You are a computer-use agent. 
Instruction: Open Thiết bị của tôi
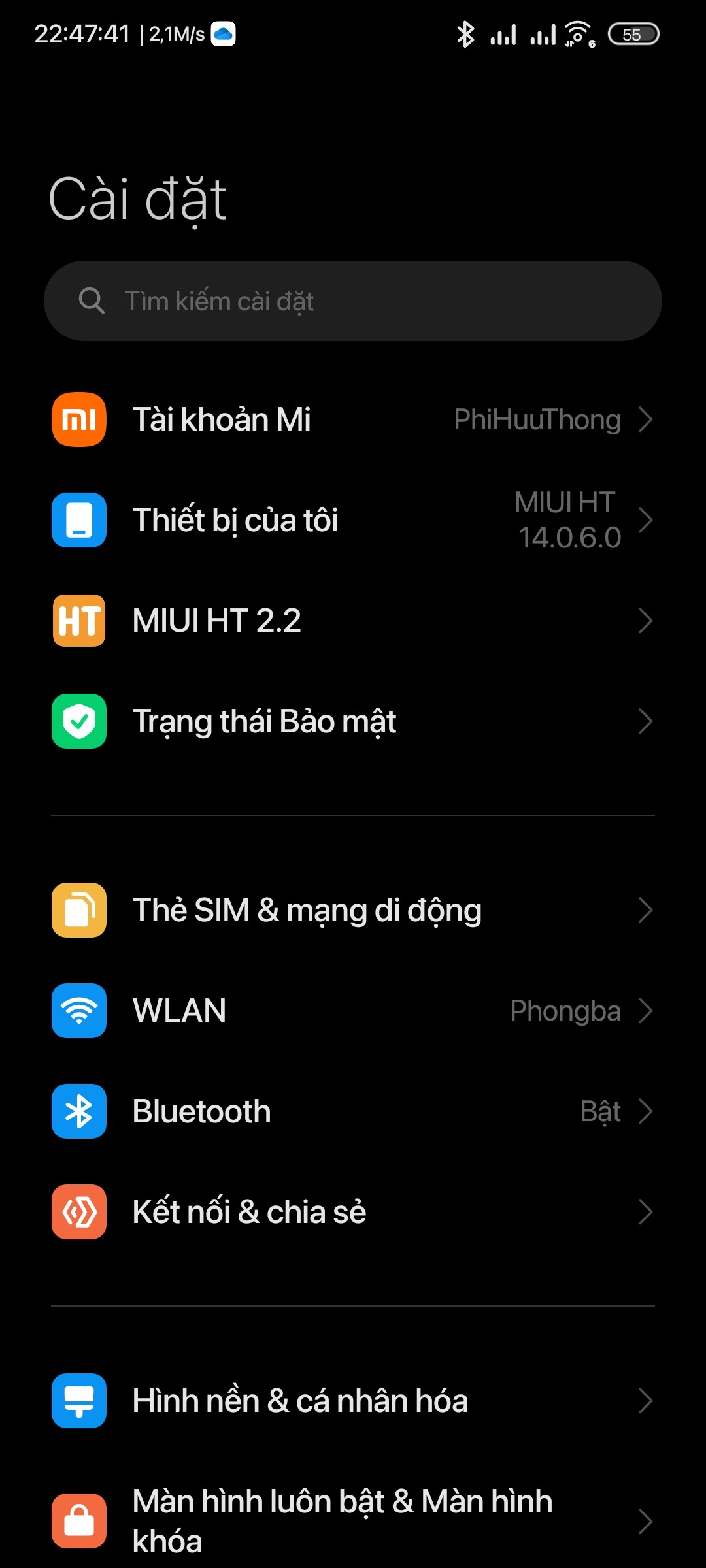point(353,520)
